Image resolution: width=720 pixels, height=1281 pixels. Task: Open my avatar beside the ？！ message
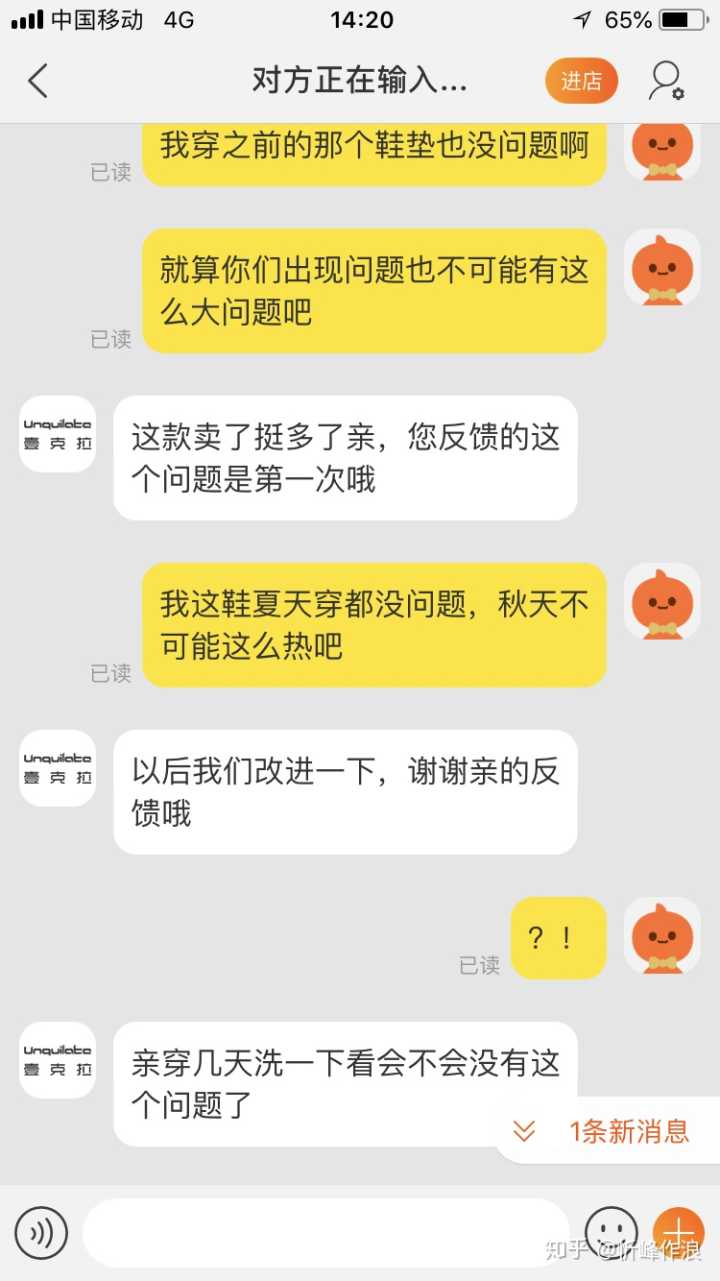coord(662,936)
